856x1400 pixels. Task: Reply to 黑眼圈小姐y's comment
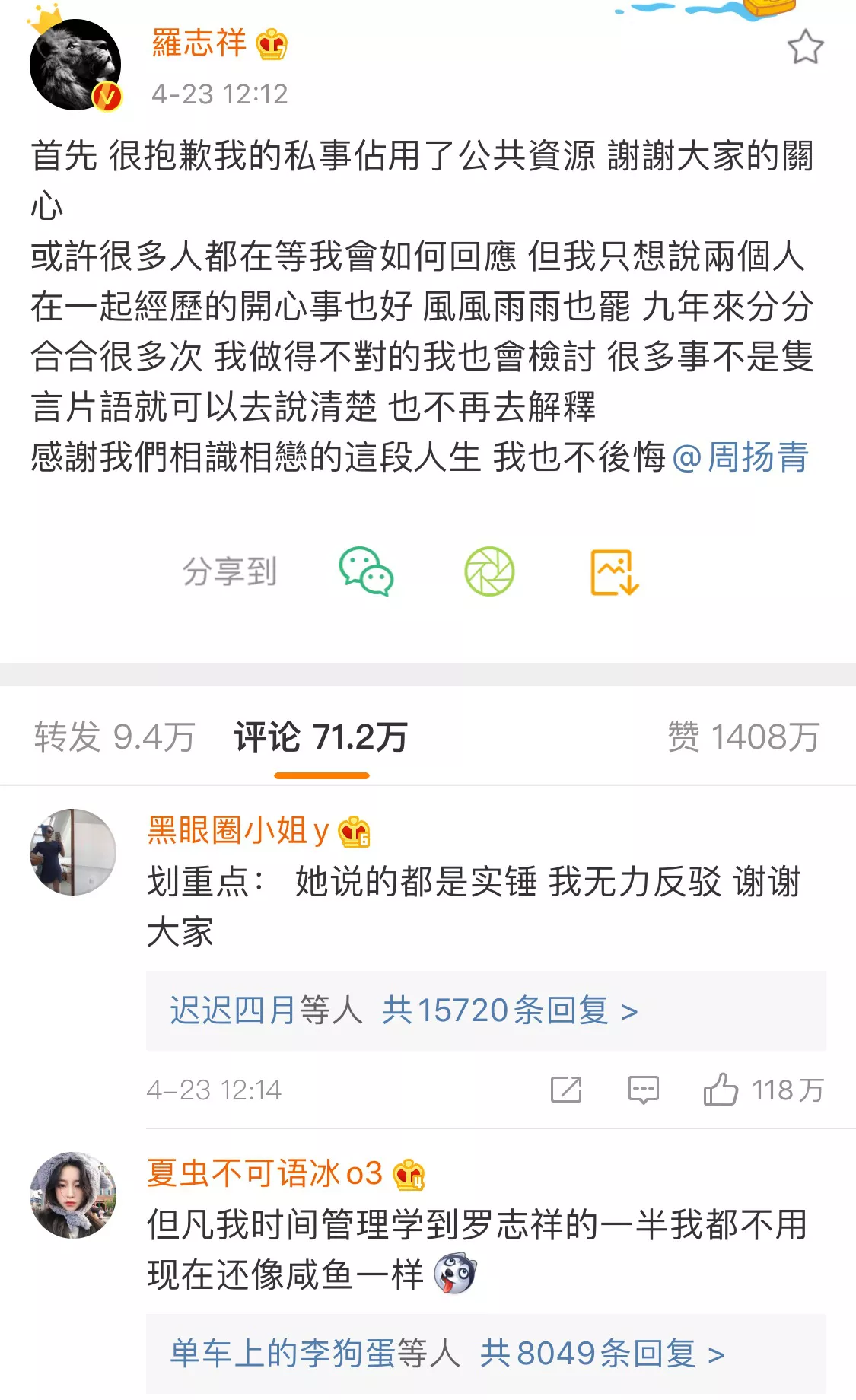click(643, 1090)
